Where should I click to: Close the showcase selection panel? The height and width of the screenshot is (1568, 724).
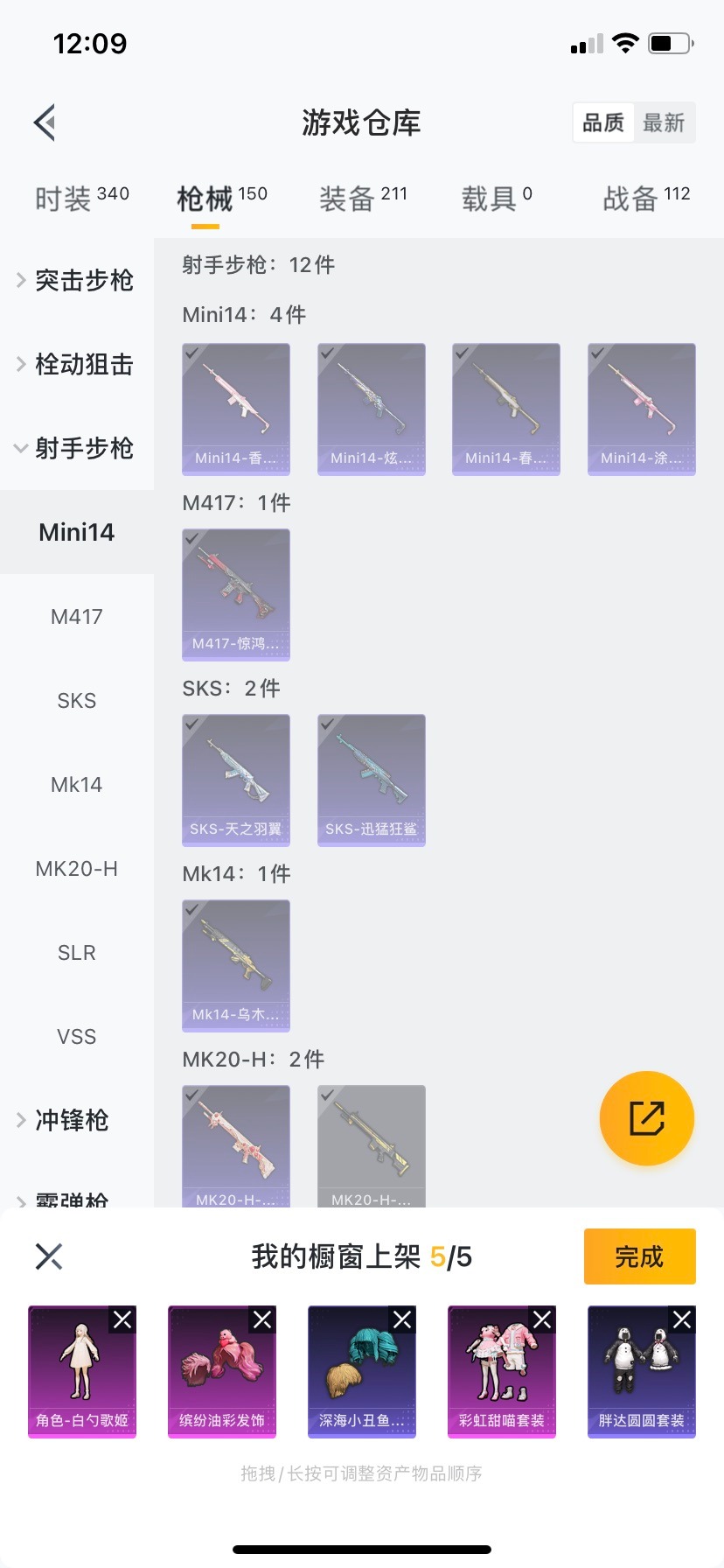[49, 1256]
